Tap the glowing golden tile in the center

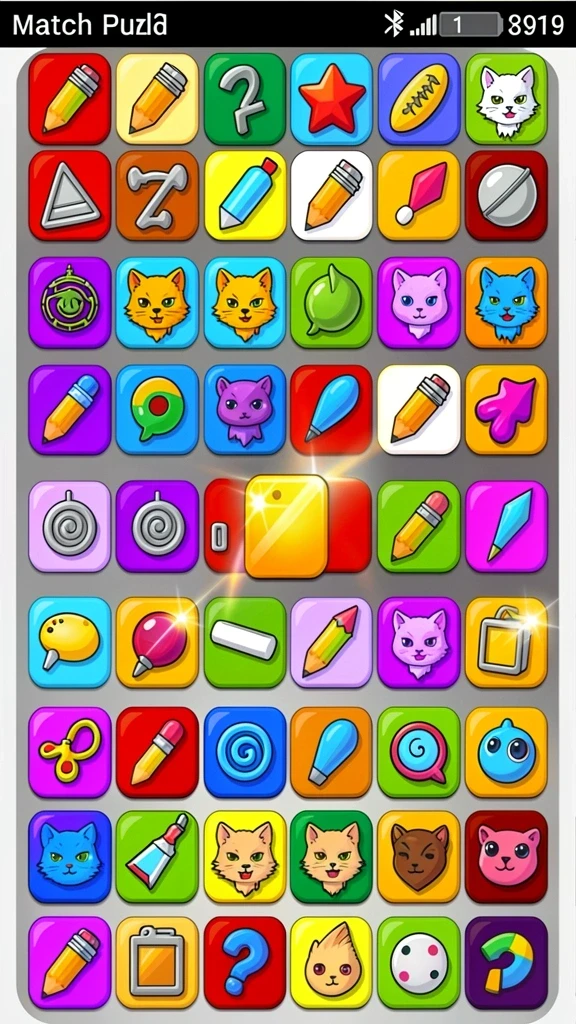(x=286, y=526)
